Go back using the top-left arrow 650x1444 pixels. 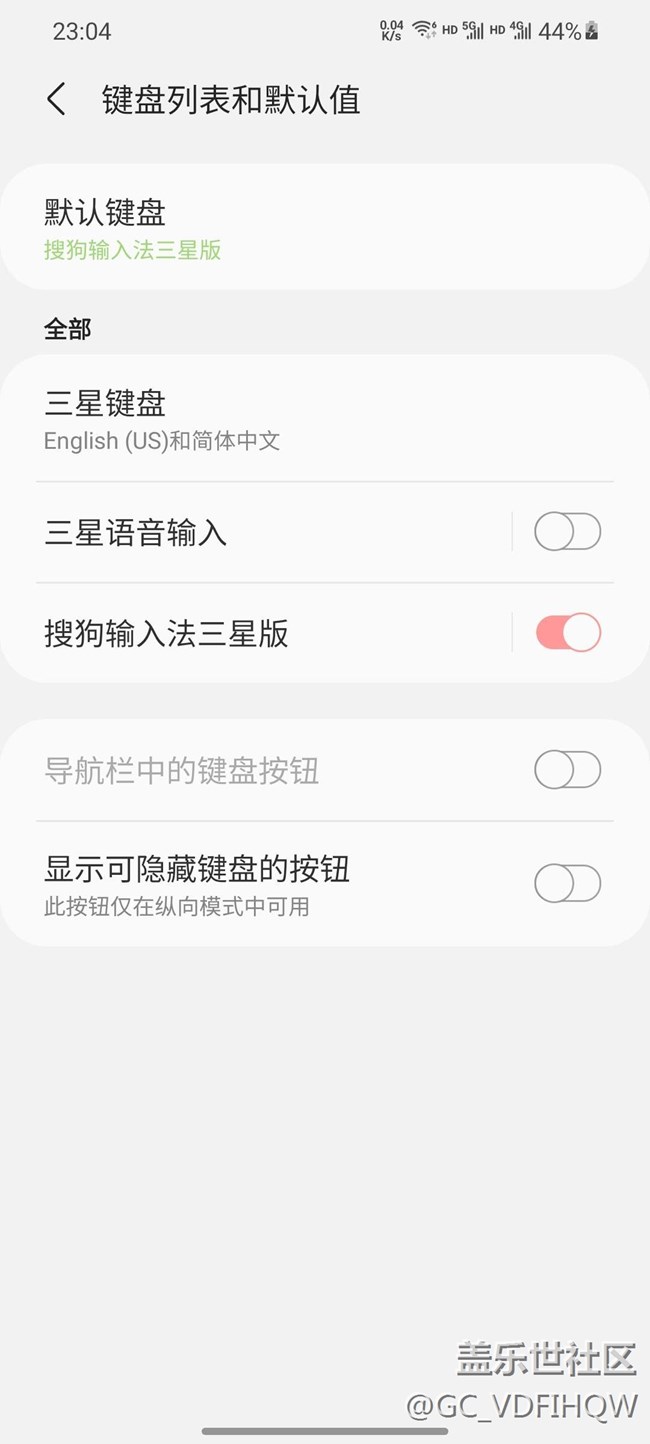(56, 99)
